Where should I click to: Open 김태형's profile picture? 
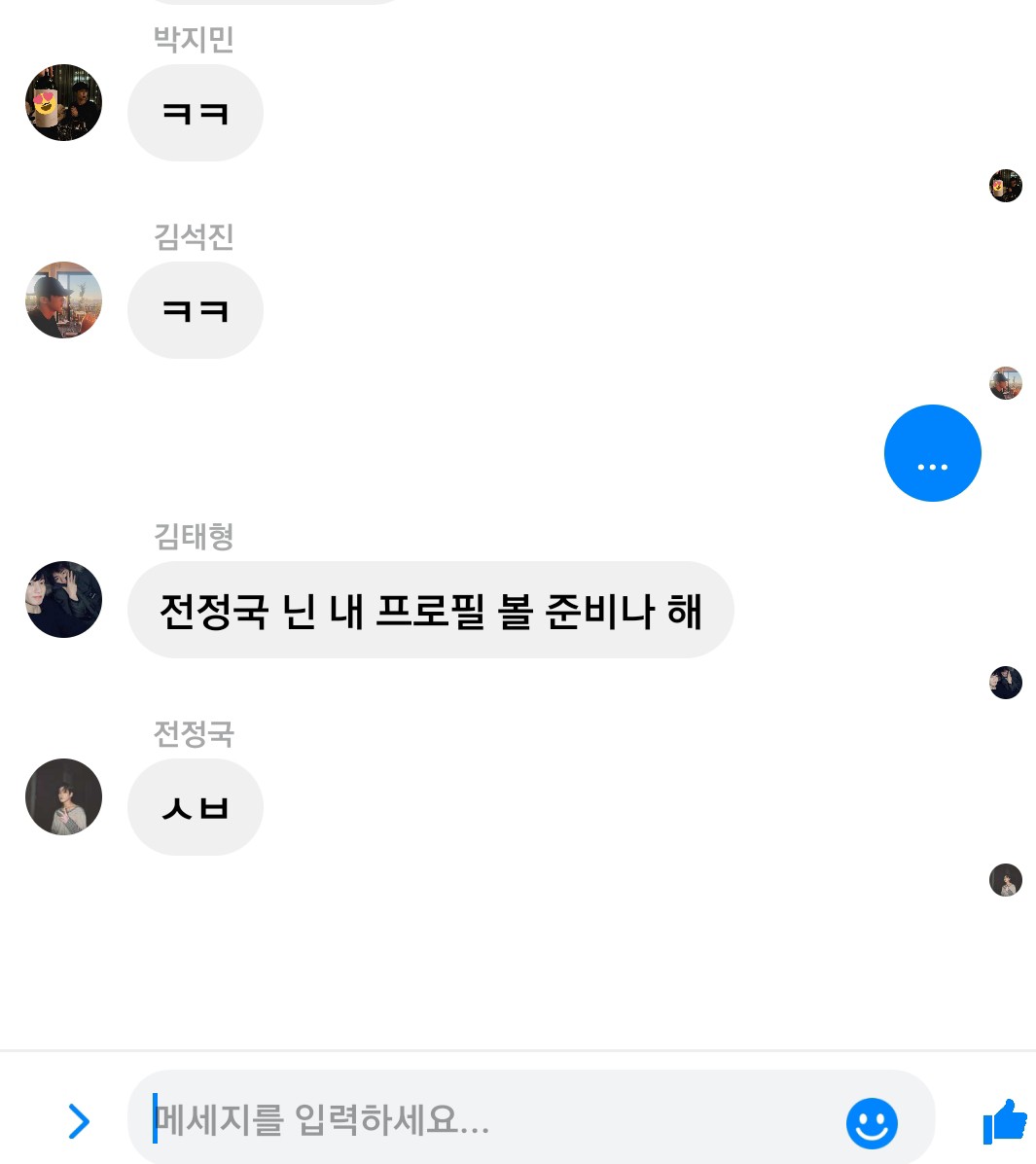click(x=63, y=600)
